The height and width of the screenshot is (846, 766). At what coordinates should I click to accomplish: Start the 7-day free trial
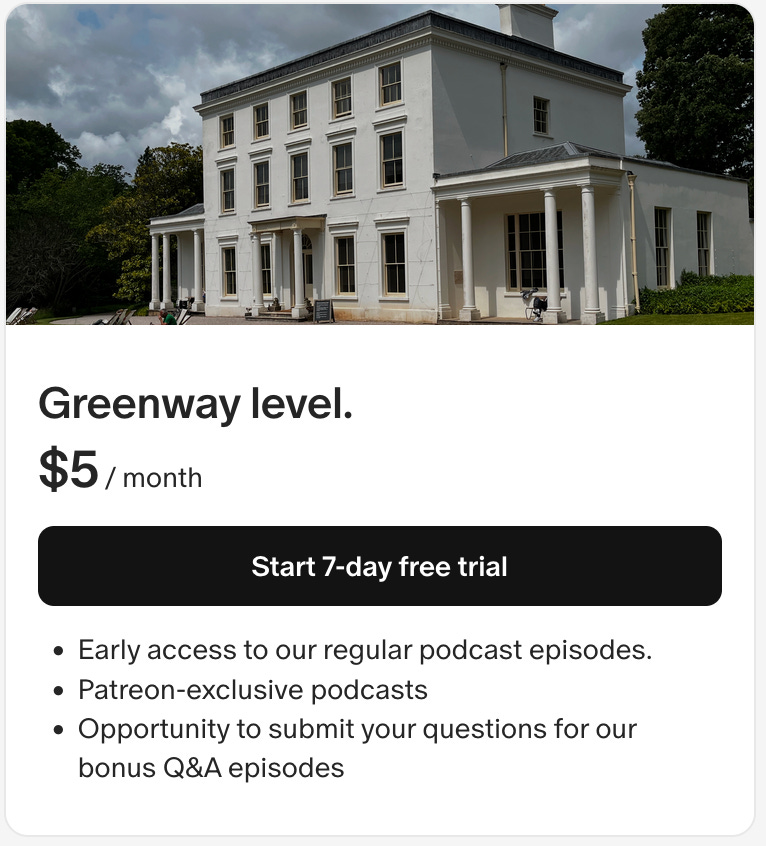click(x=379, y=566)
